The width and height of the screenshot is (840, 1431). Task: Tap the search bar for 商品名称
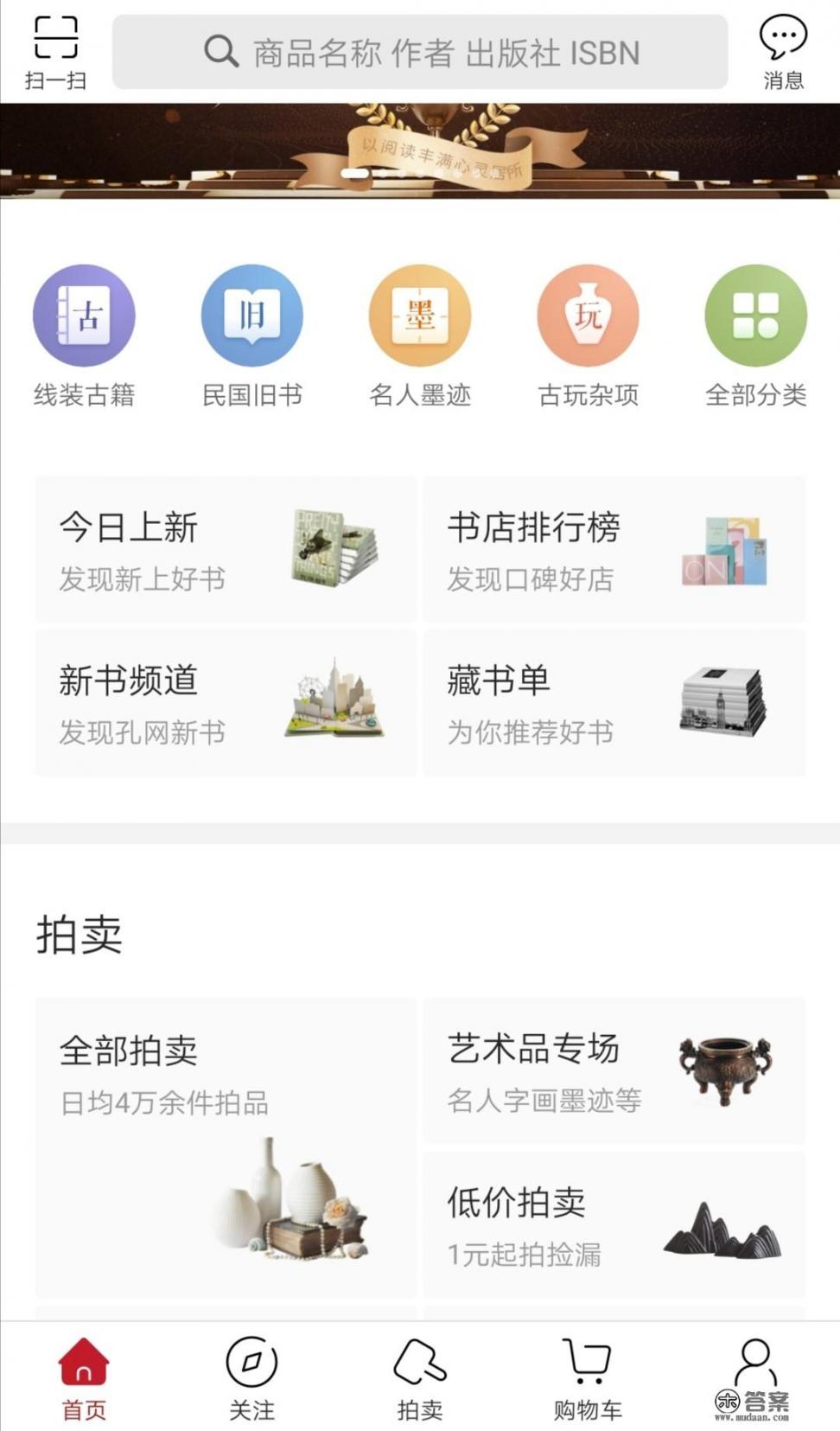click(420, 52)
